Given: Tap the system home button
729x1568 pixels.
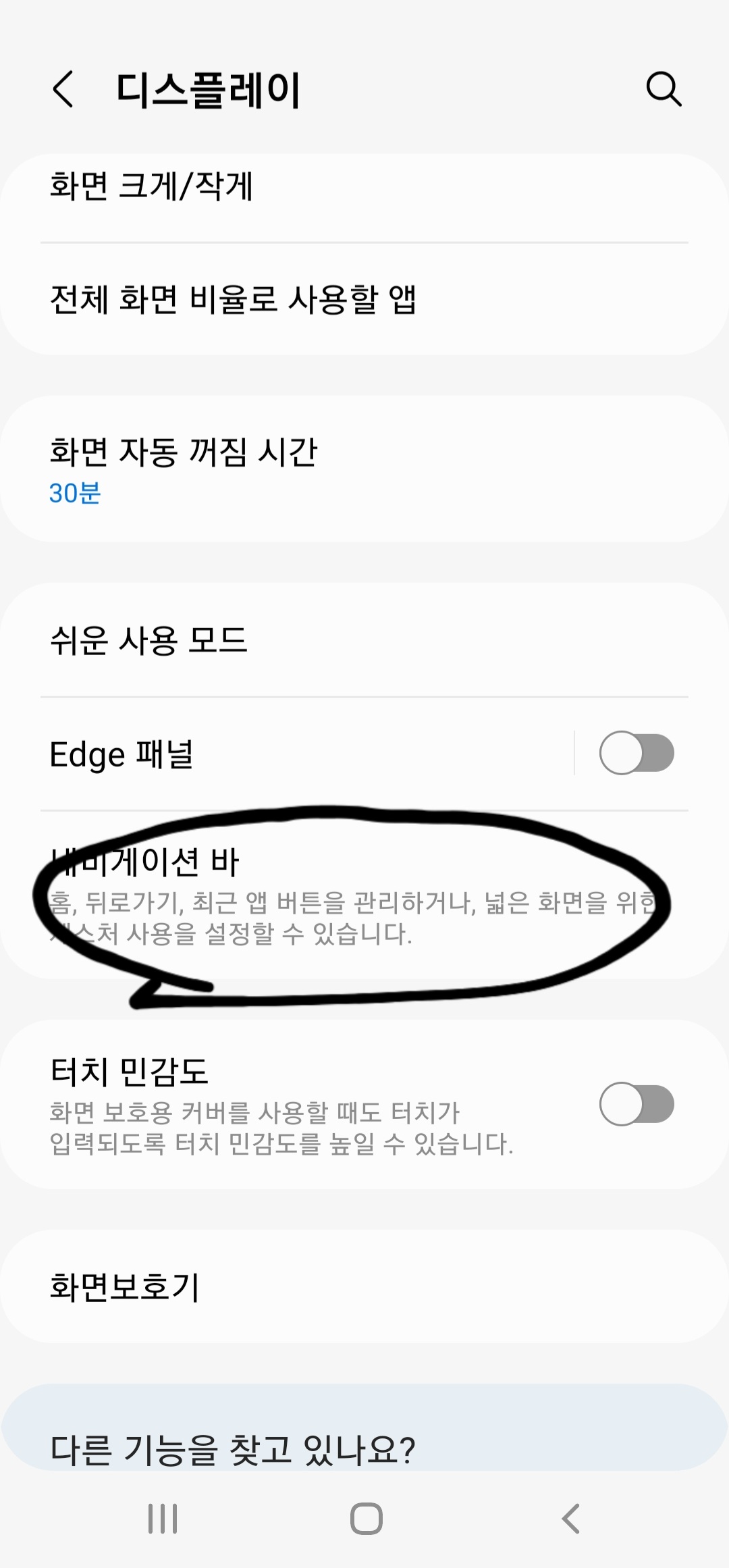Looking at the screenshot, I should 366,1519.
